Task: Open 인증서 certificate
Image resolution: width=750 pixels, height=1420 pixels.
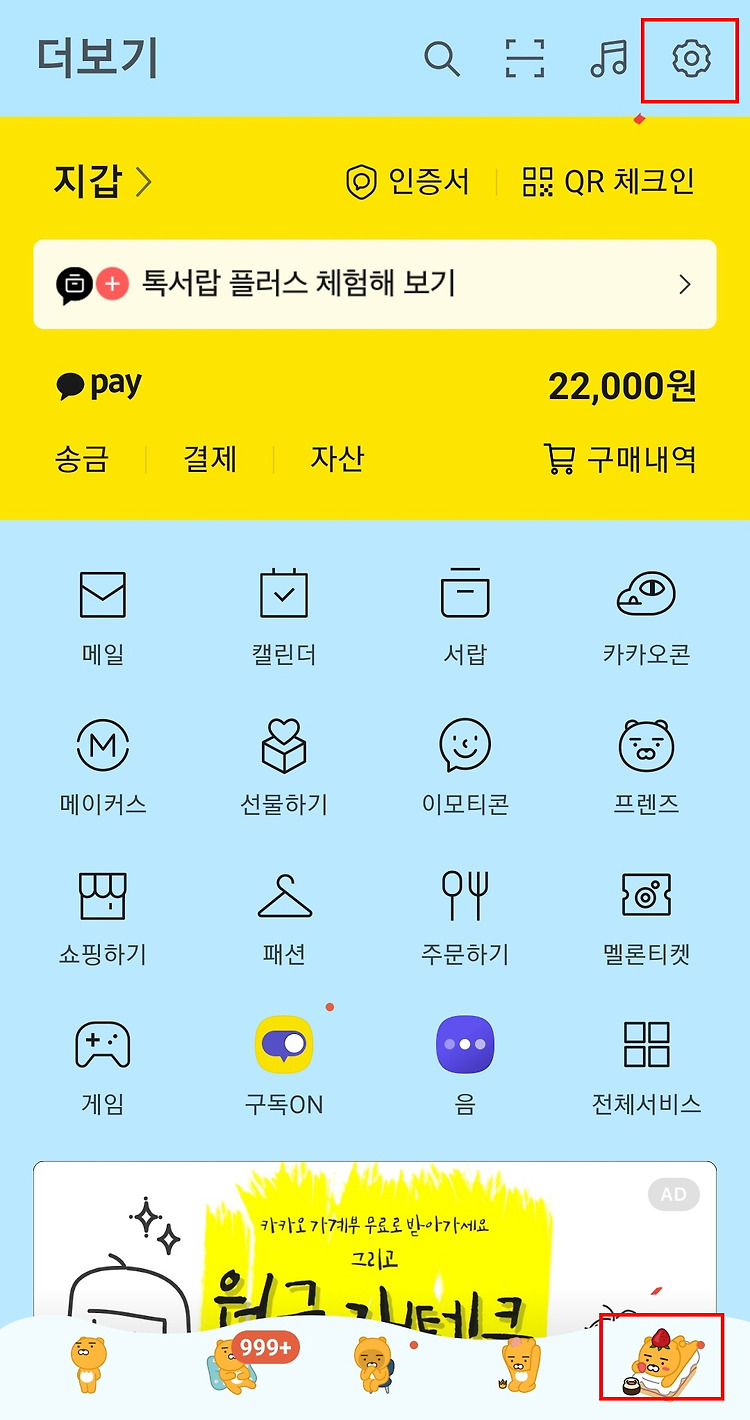Action: point(407,181)
